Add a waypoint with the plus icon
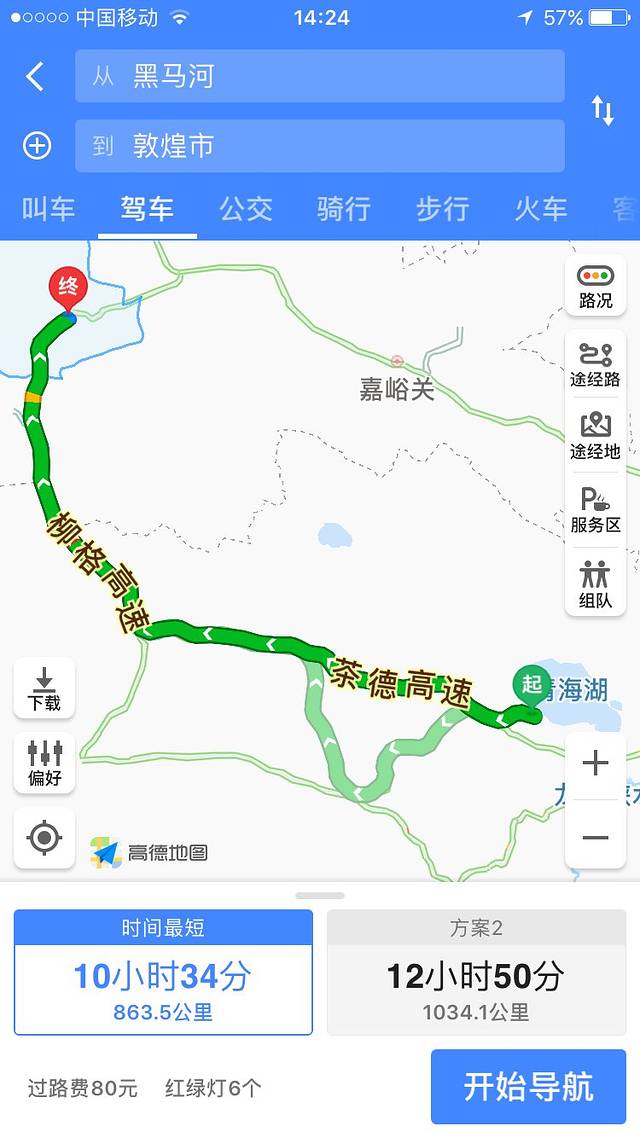This screenshot has width=640, height=1138. point(37,146)
